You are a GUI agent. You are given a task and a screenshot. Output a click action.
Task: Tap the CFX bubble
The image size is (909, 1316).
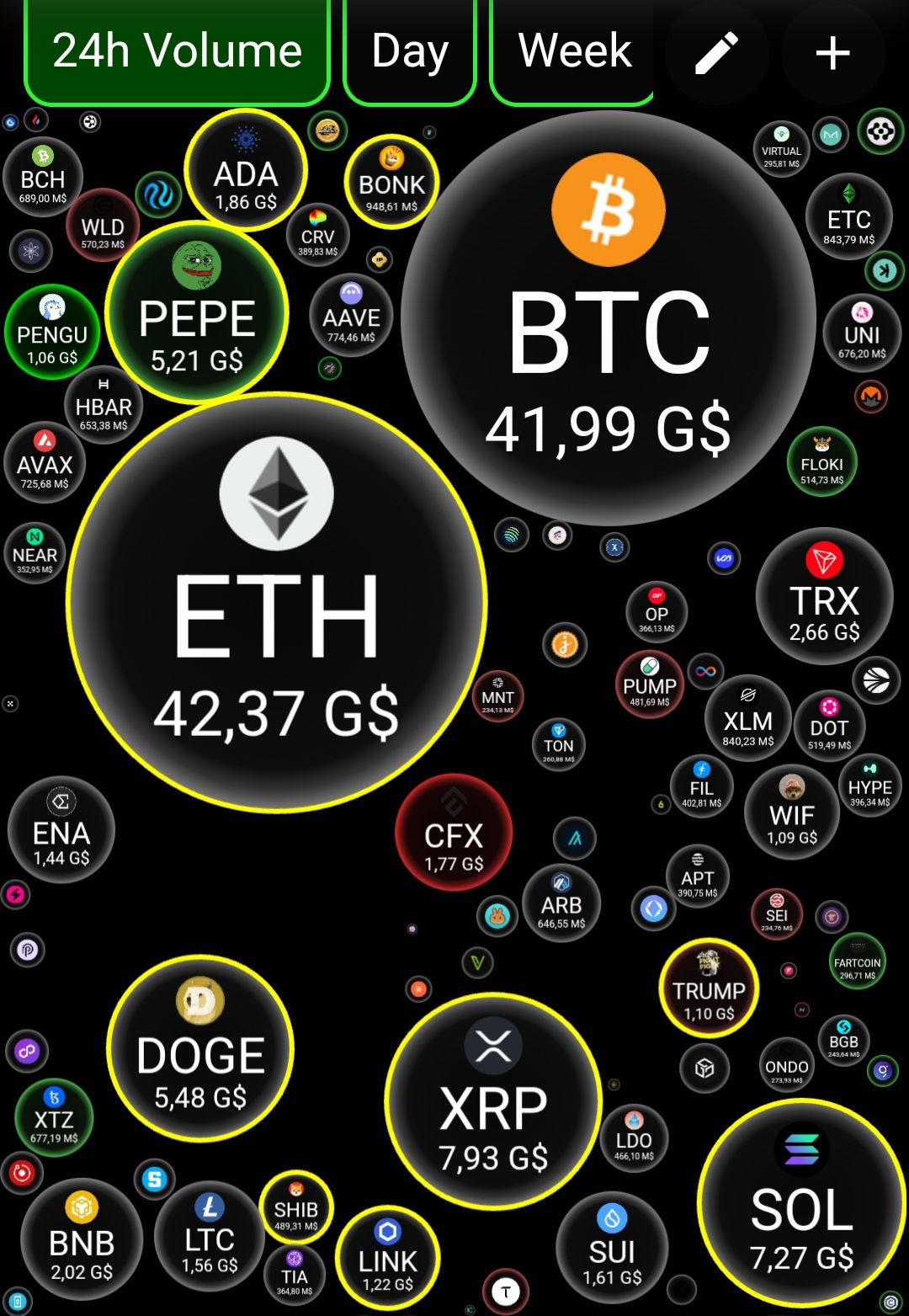[x=453, y=834]
